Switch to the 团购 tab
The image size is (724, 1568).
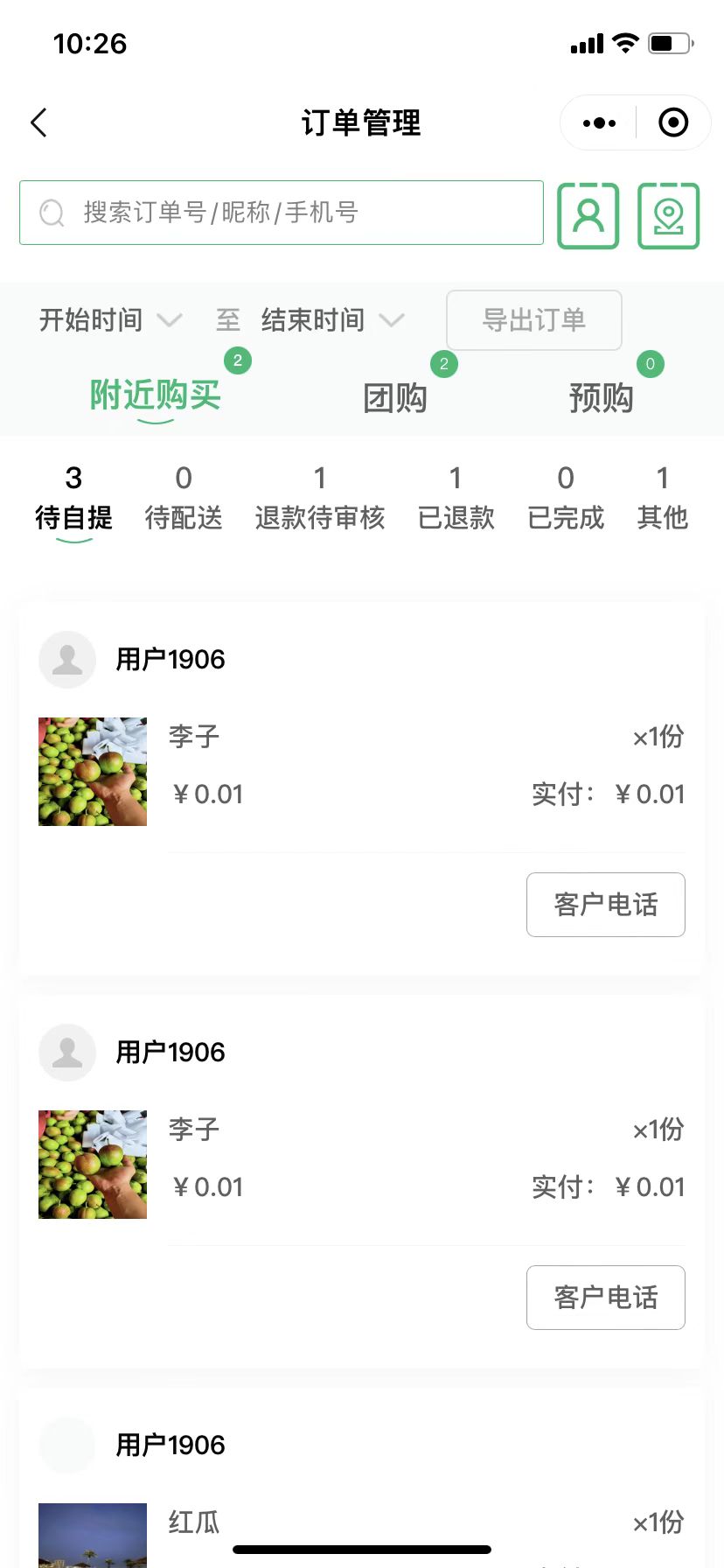click(395, 398)
